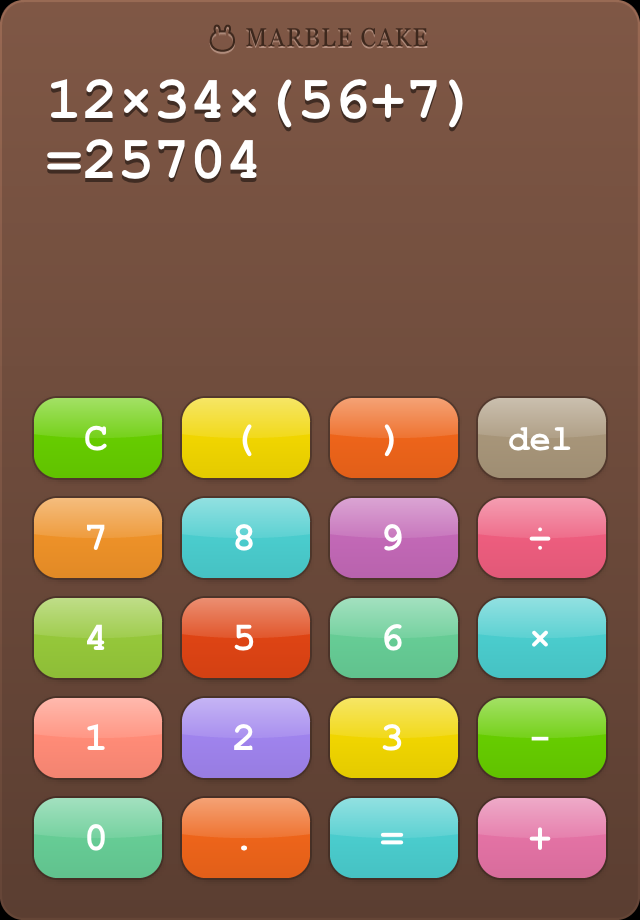Screen dimensions: 640x920
Task: Select the multiplication key
Action: (x=542, y=638)
